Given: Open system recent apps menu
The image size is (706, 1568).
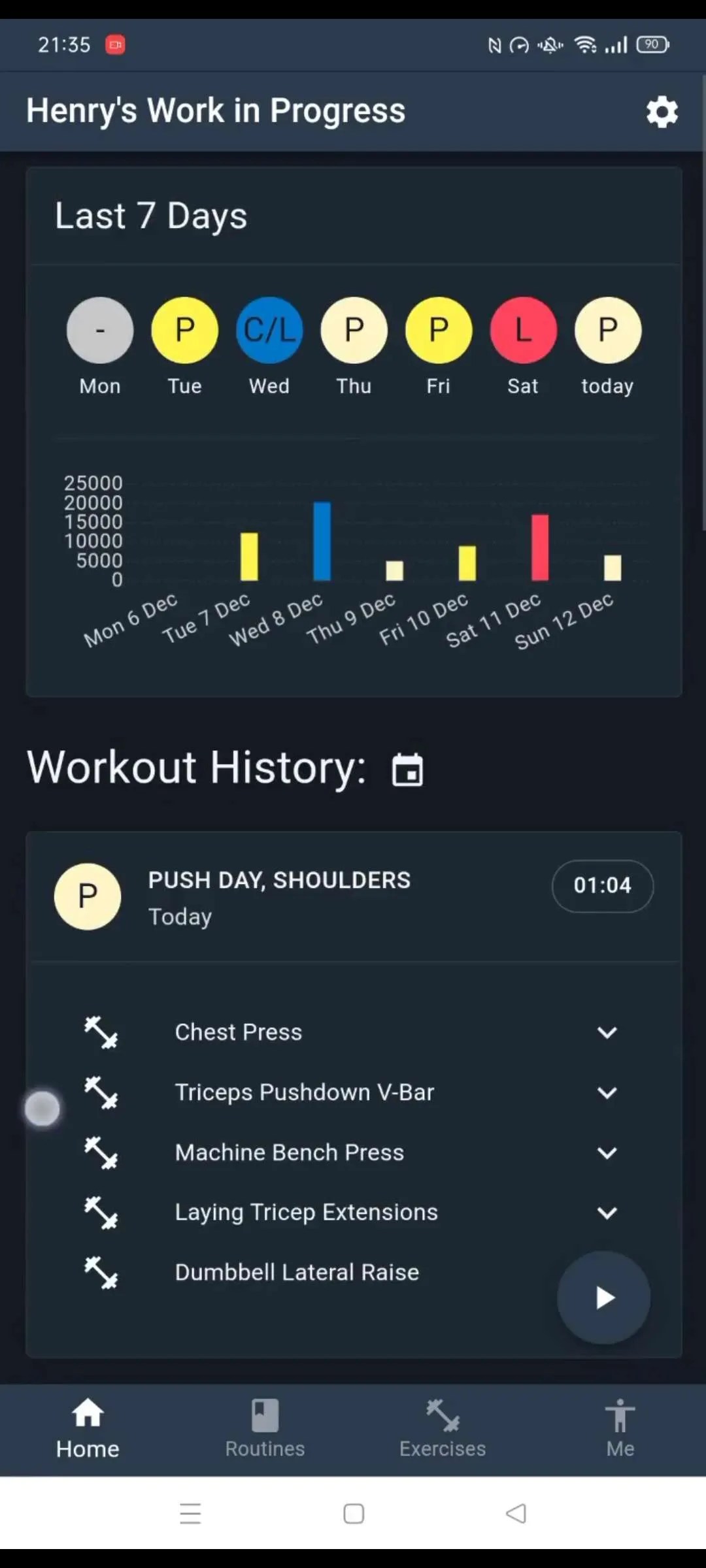Looking at the screenshot, I should [190, 1513].
